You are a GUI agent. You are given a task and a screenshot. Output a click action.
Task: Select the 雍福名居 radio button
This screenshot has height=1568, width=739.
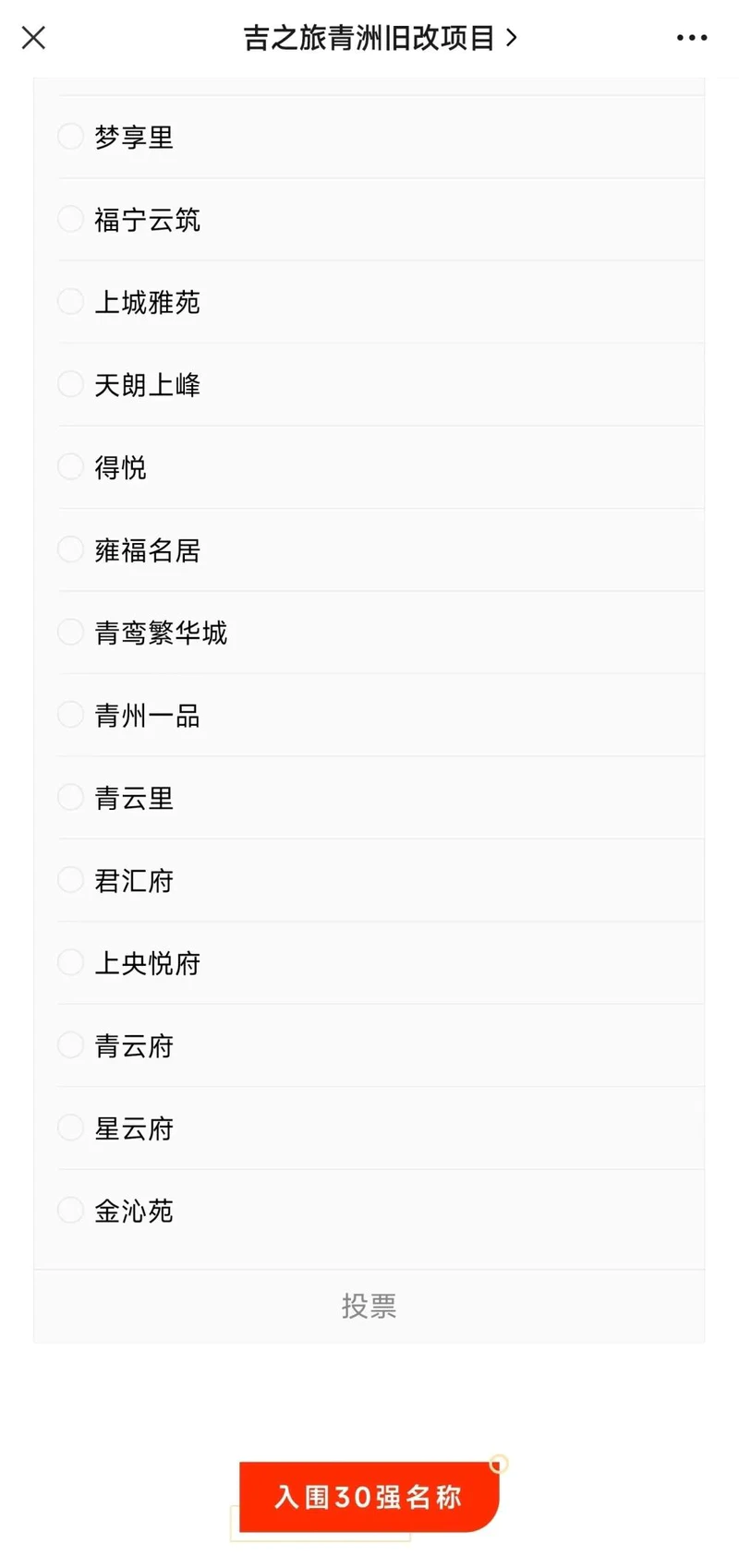point(71,549)
